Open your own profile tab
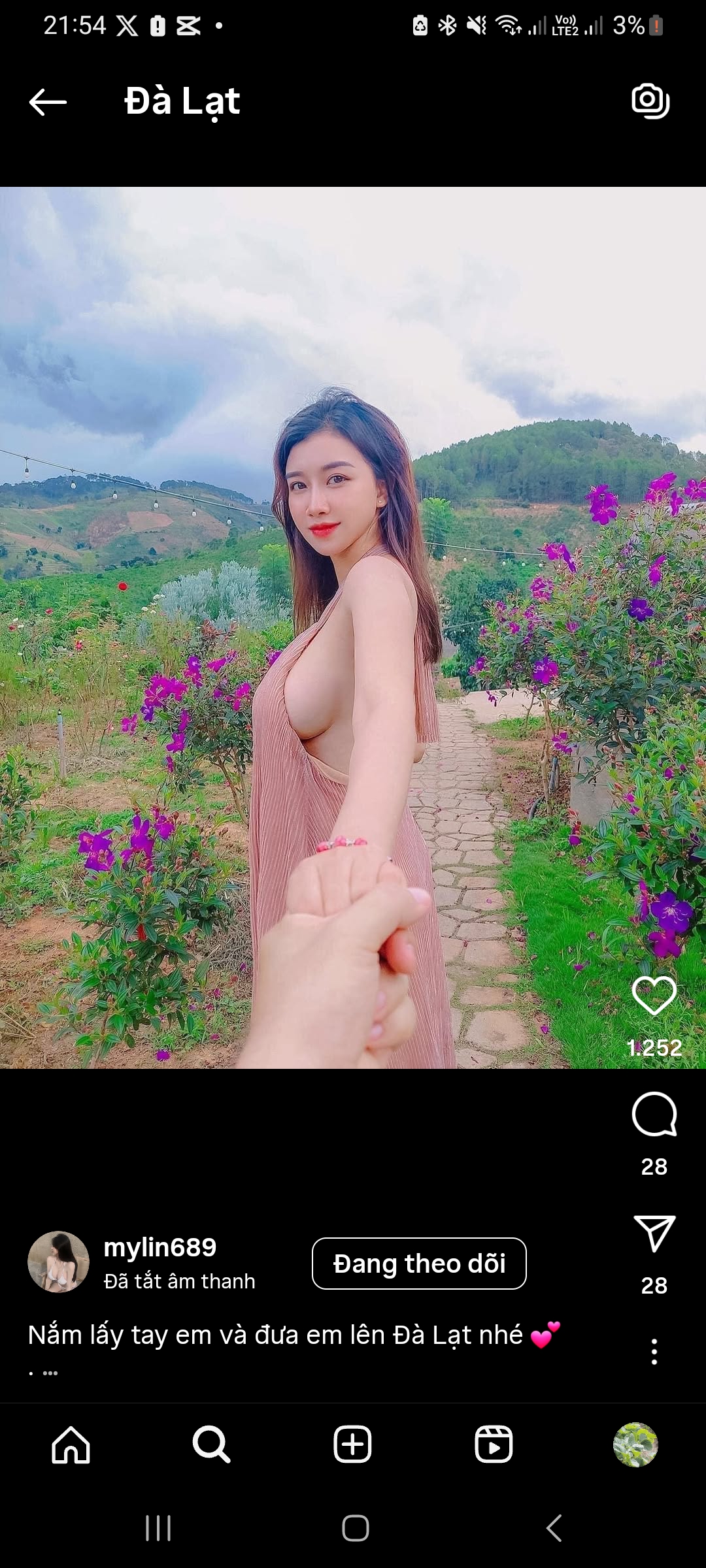The height and width of the screenshot is (1568, 706). 635,1445
